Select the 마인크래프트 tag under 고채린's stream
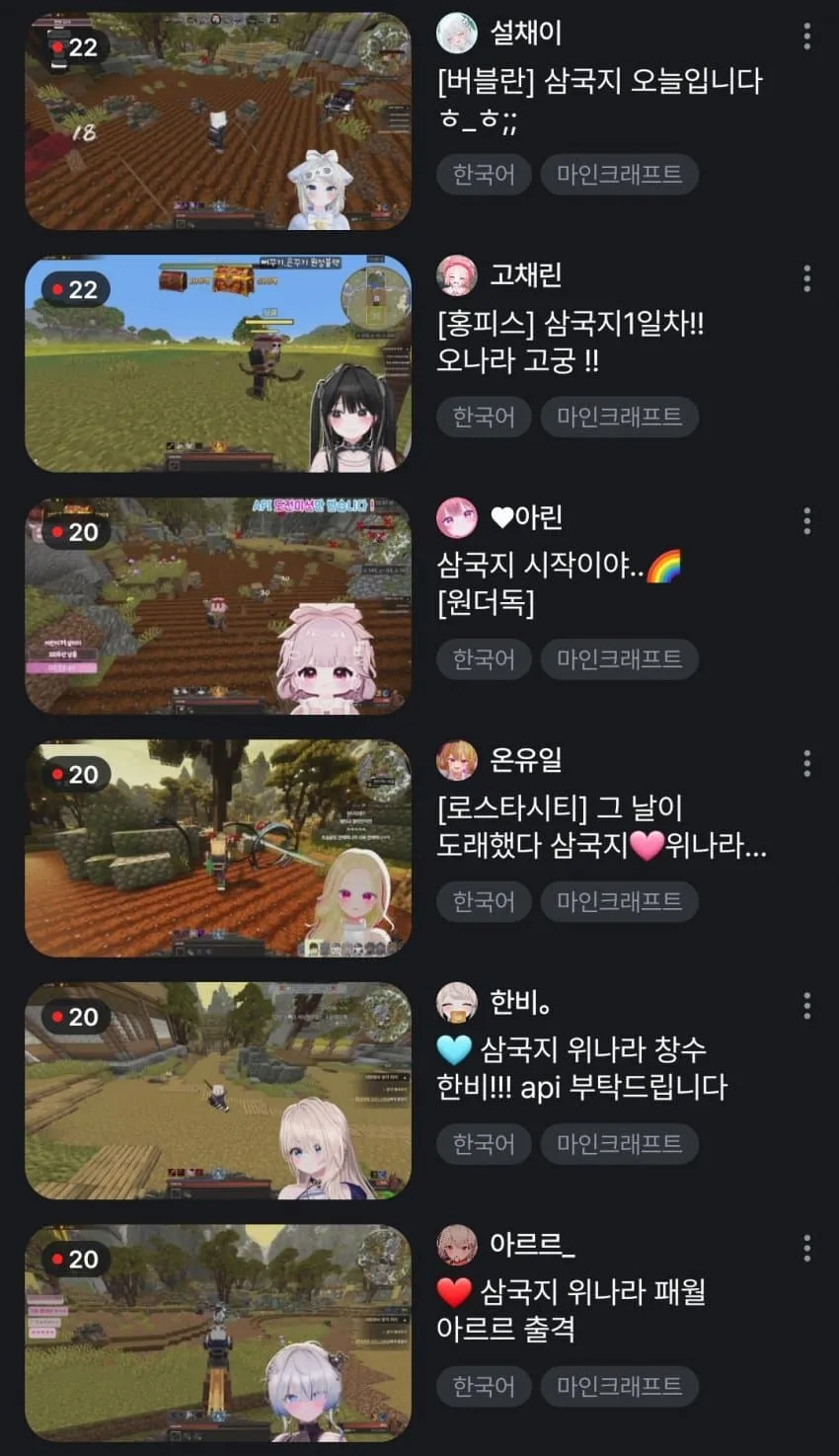839x1456 pixels. pyautogui.click(x=620, y=417)
